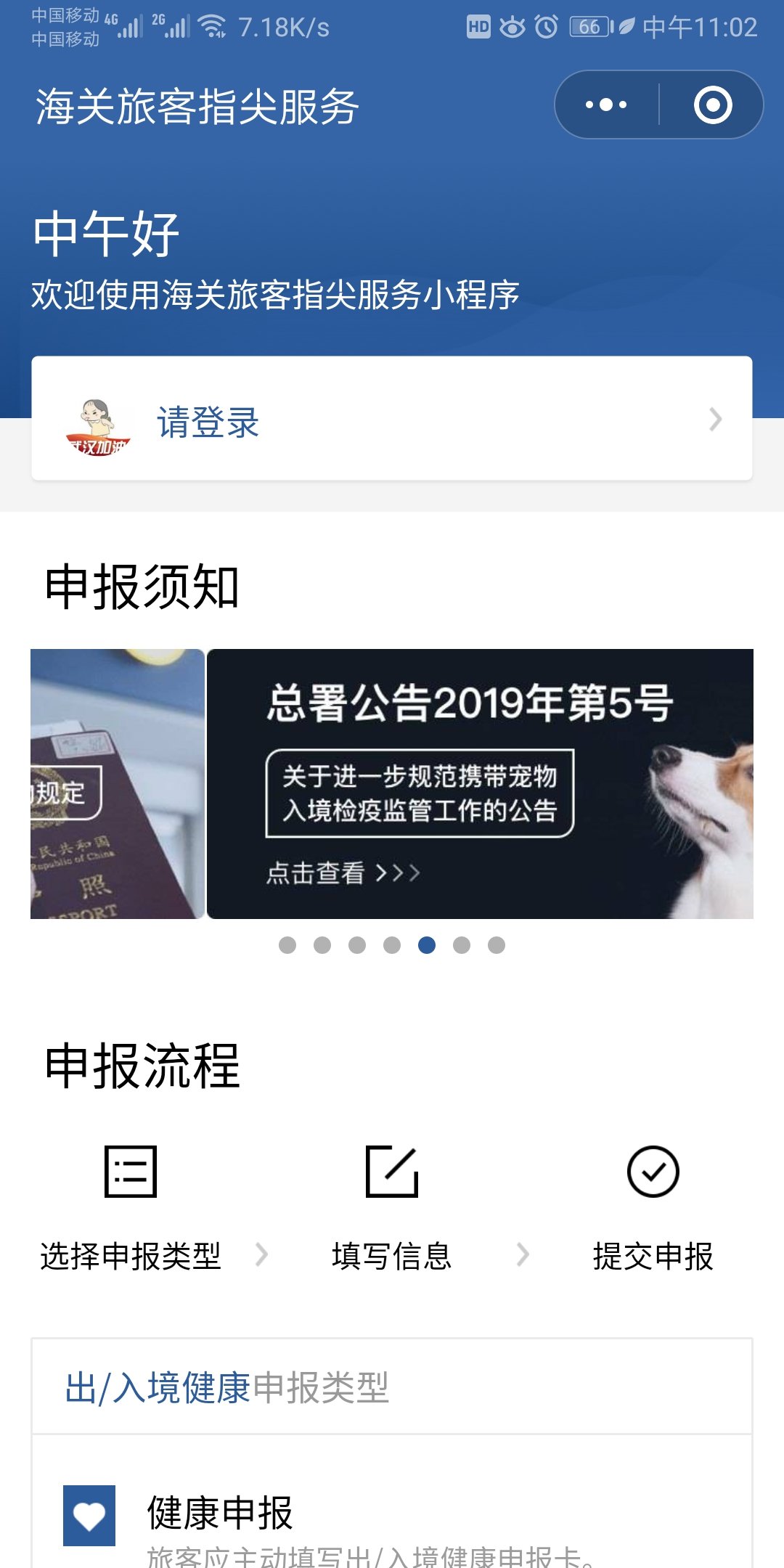Viewport: 784px width, 1568px height.
Task: Jump to the first banner page dot
Action: (x=287, y=944)
